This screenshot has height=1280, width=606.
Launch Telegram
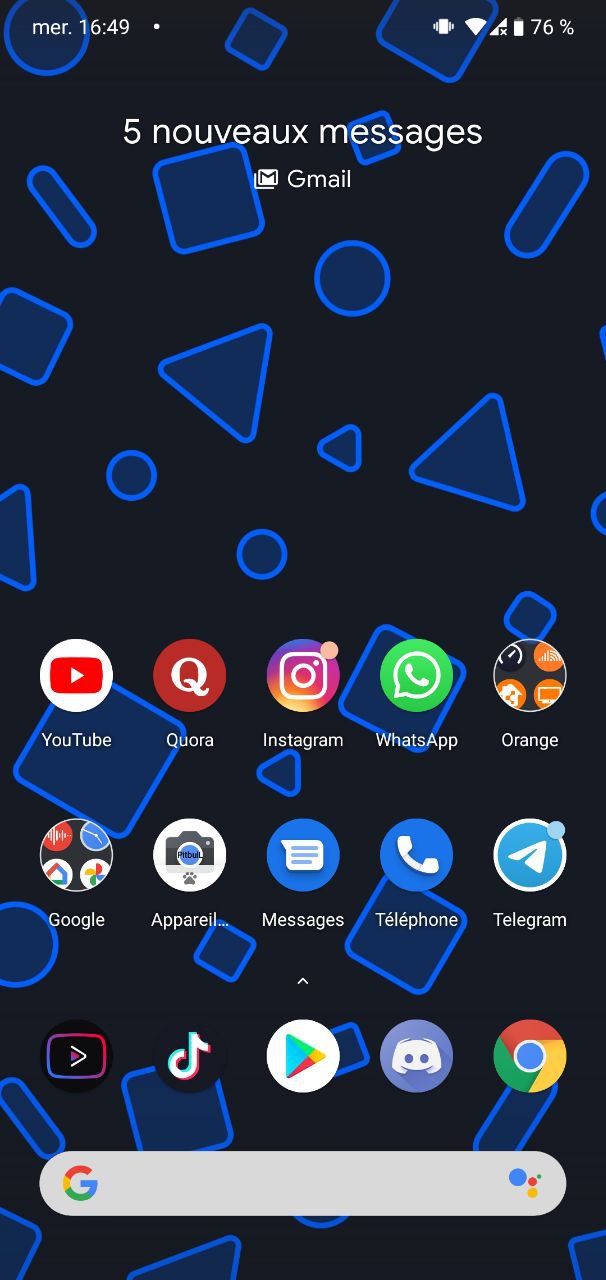[x=530, y=856]
